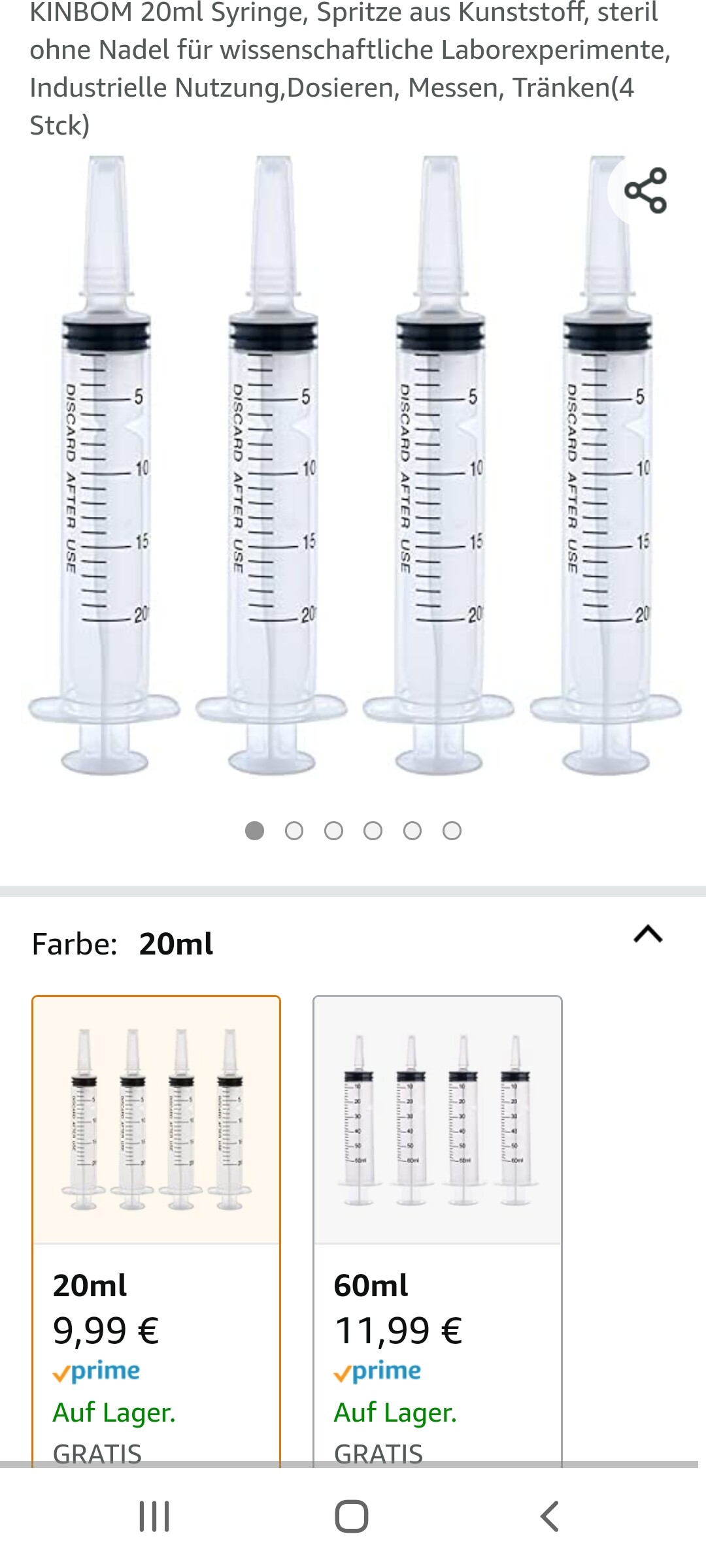Choose the 60ml variant for 11,99 €
The height and width of the screenshot is (1568, 706).
click(437, 1228)
